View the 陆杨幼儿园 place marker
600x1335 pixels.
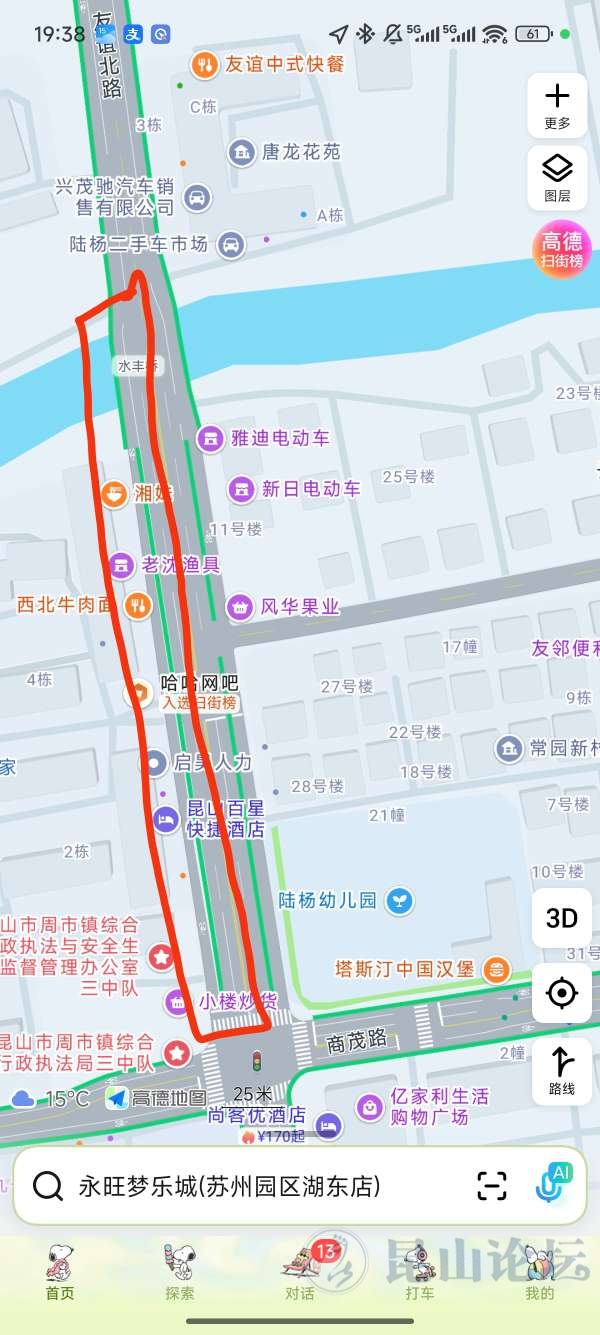[x=400, y=900]
